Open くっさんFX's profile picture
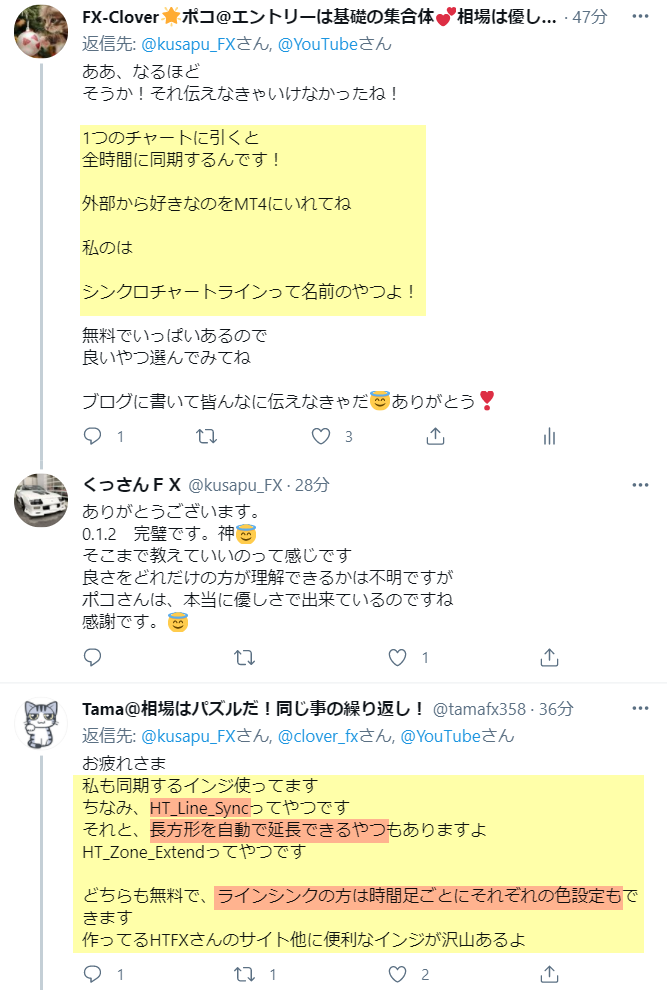The image size is (667, 990). (x=41, y=499)
